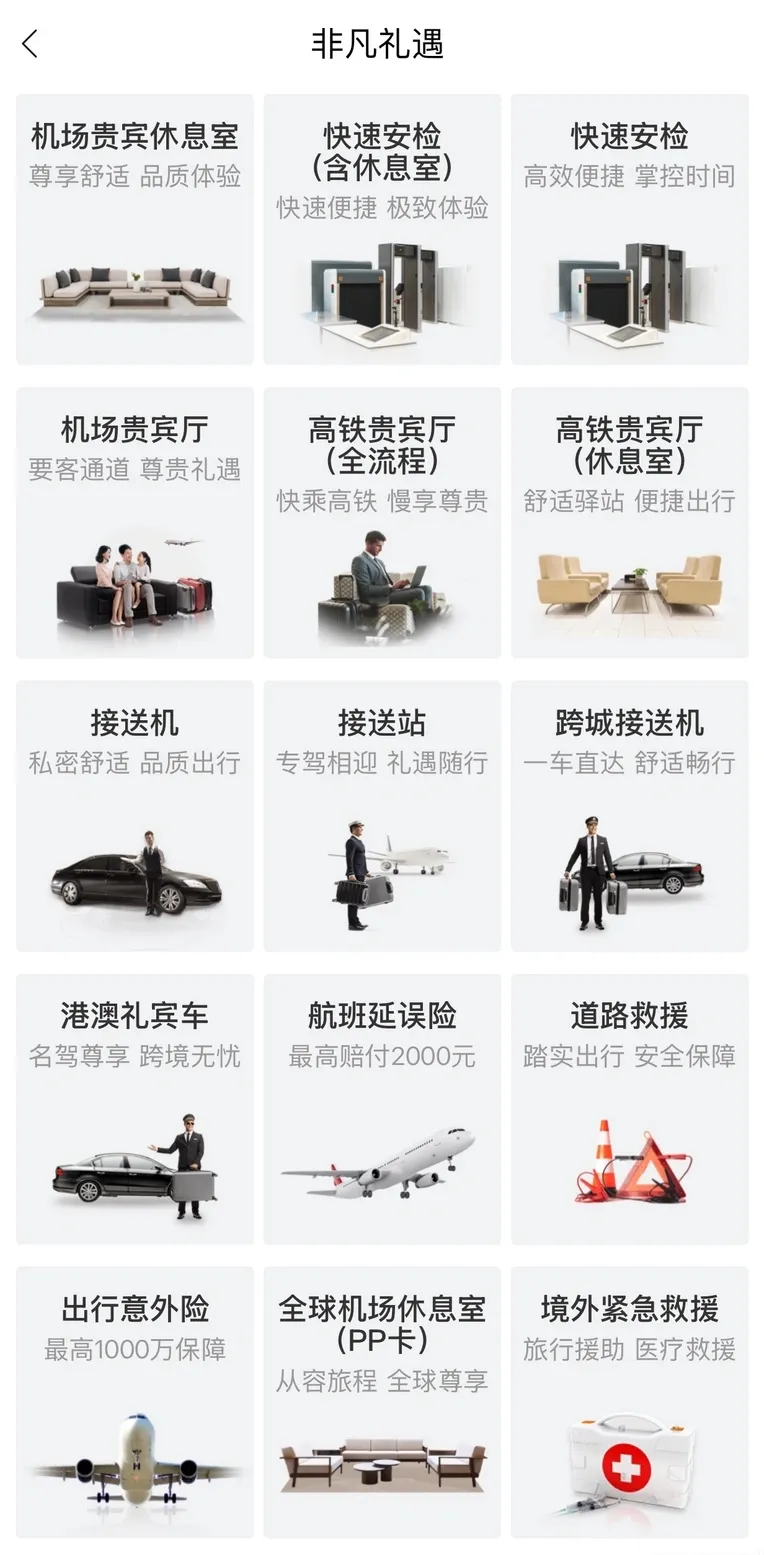Open the 境外紧急救援 card
Viewport: 764px width, 1555px height.
coord(629,1401)
